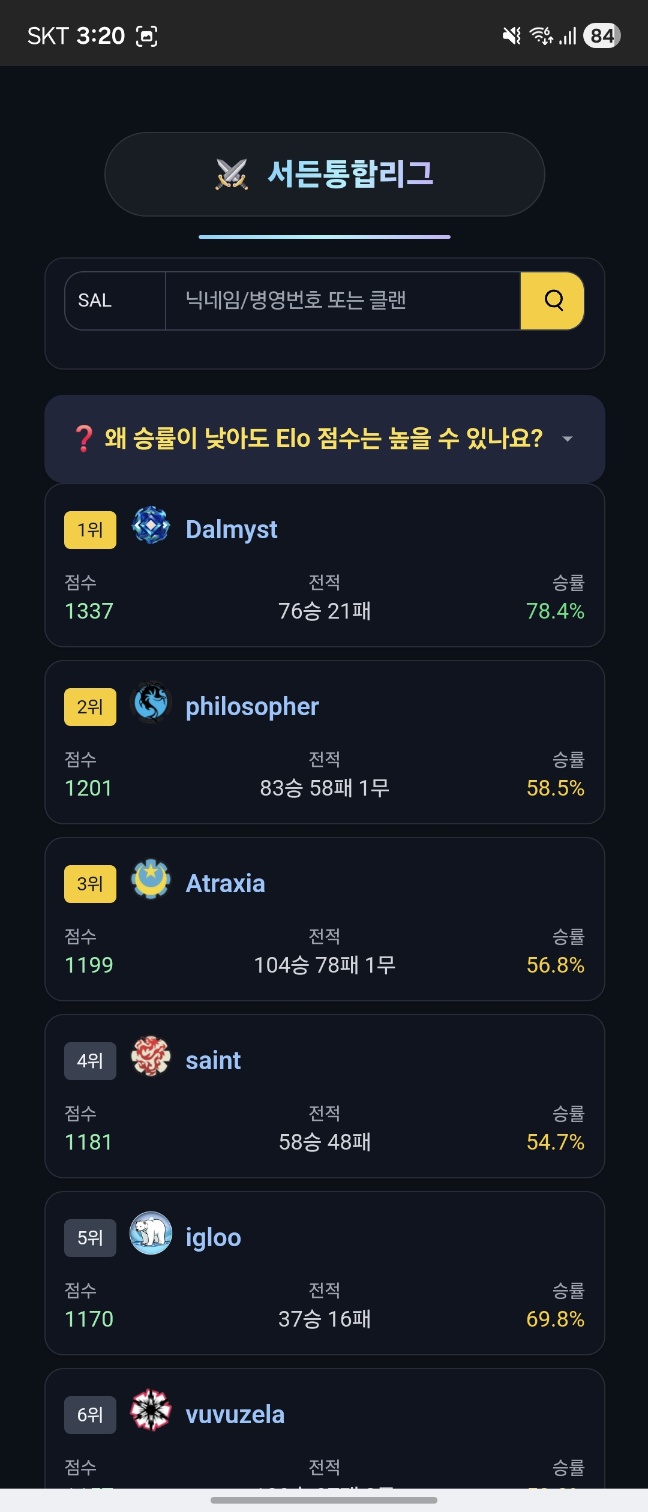Open igloo's player profile
Viewport: 648px width, 1512px height.
(x=213, y=1237)
